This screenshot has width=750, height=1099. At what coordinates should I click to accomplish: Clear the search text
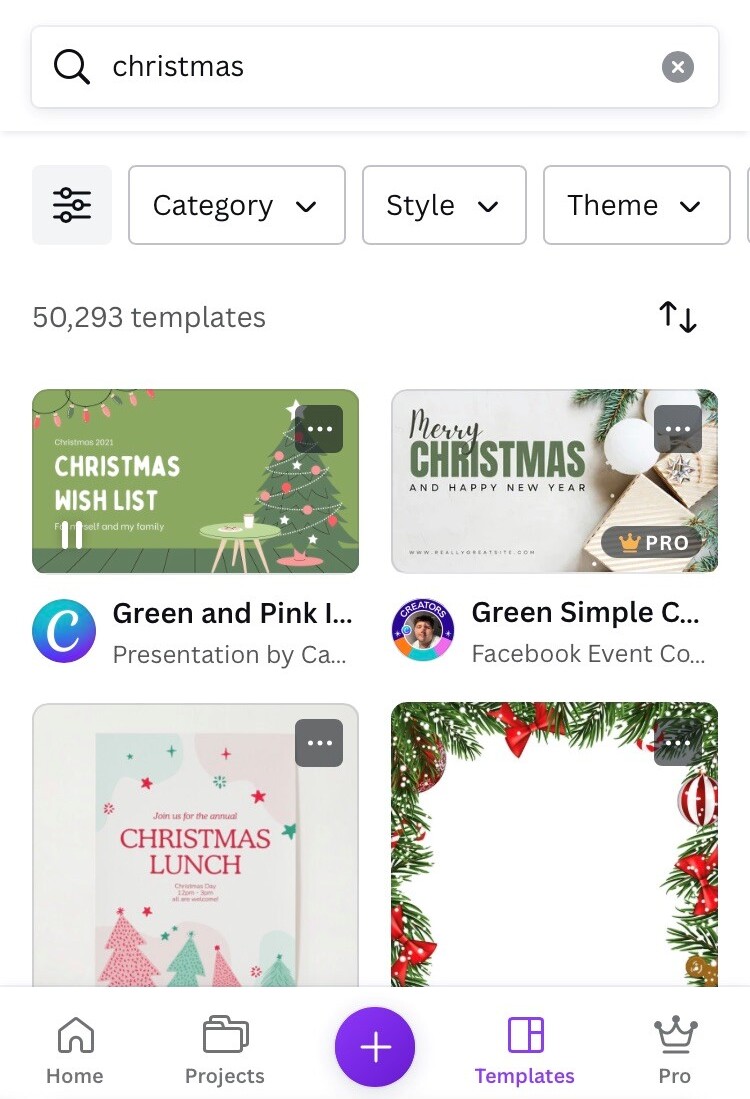pyautogui.click(x=677, y=67)
